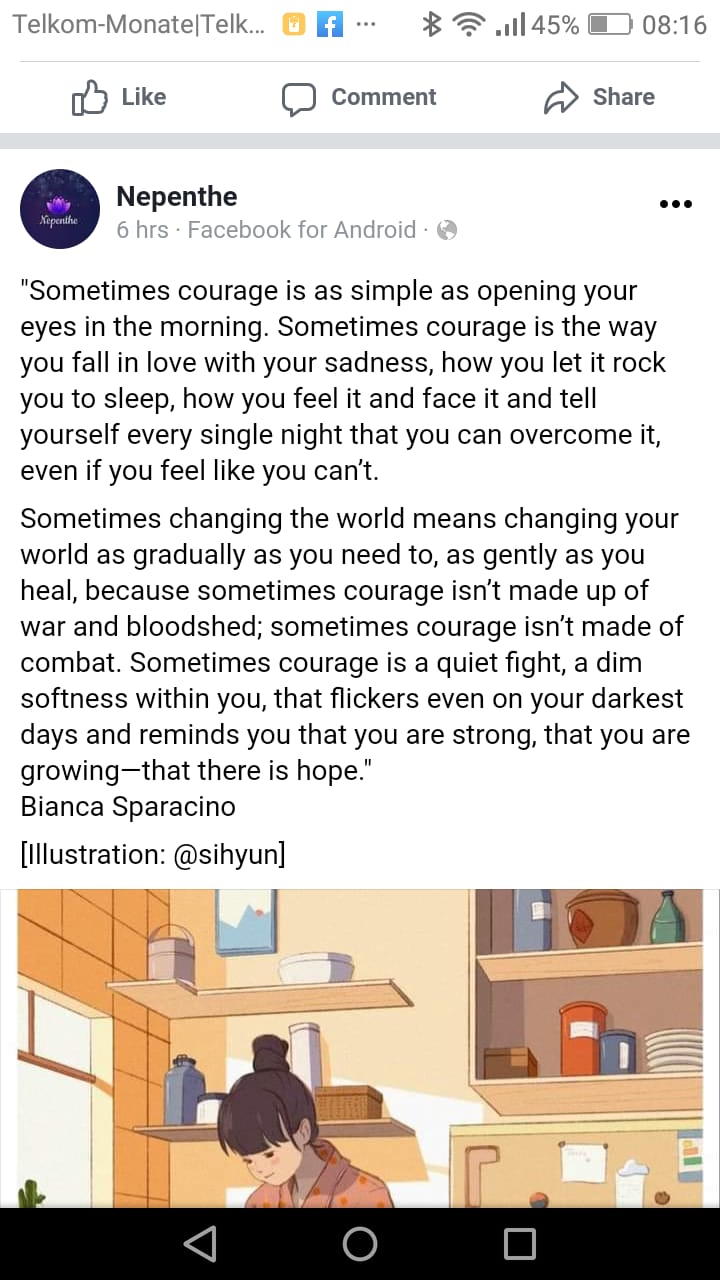Go back using the system back button
The width and height of the screenshot is (720, 1280).
(x=200, y=1243)
